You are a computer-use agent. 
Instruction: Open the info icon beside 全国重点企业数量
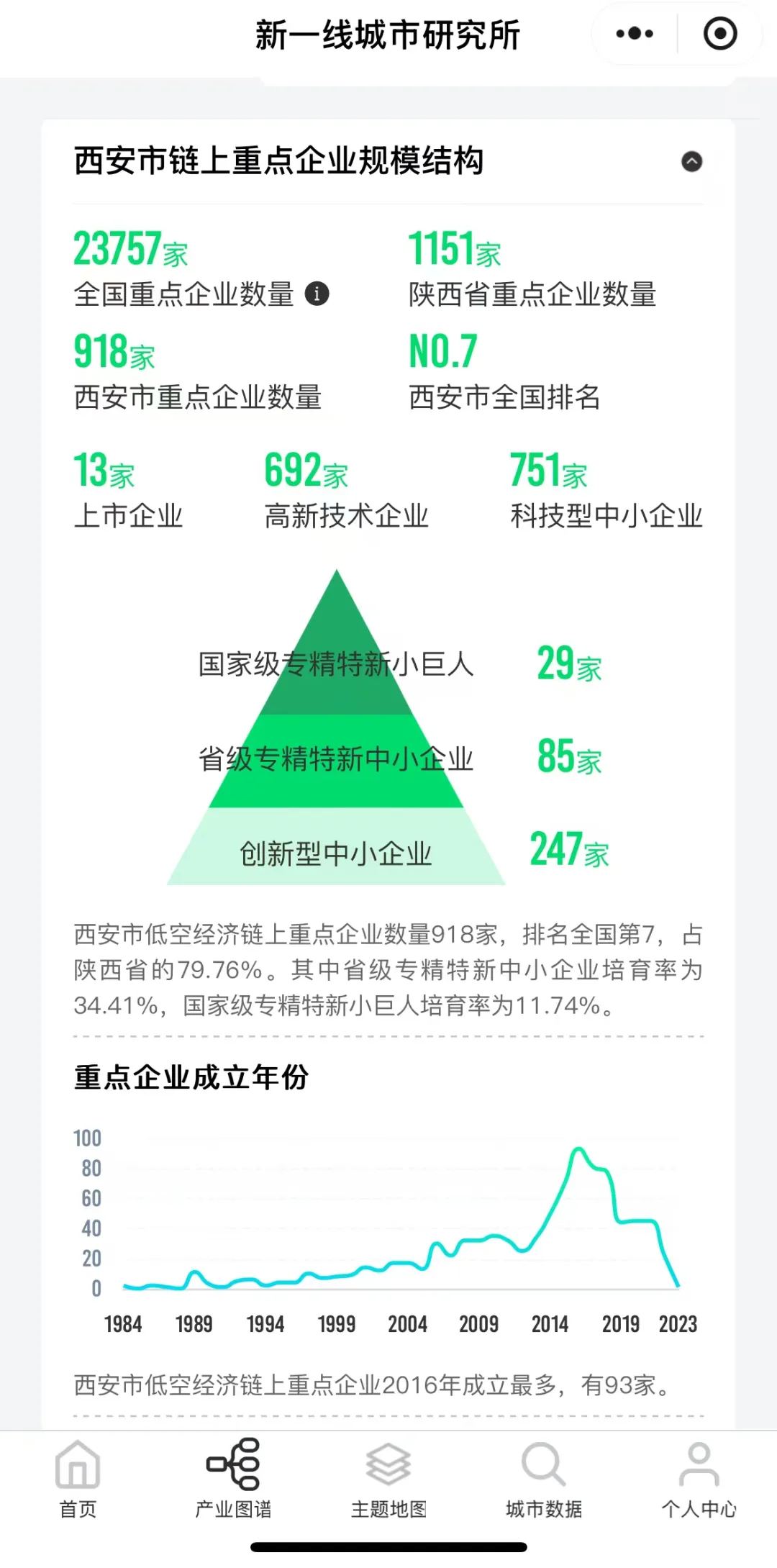[317, 294]
